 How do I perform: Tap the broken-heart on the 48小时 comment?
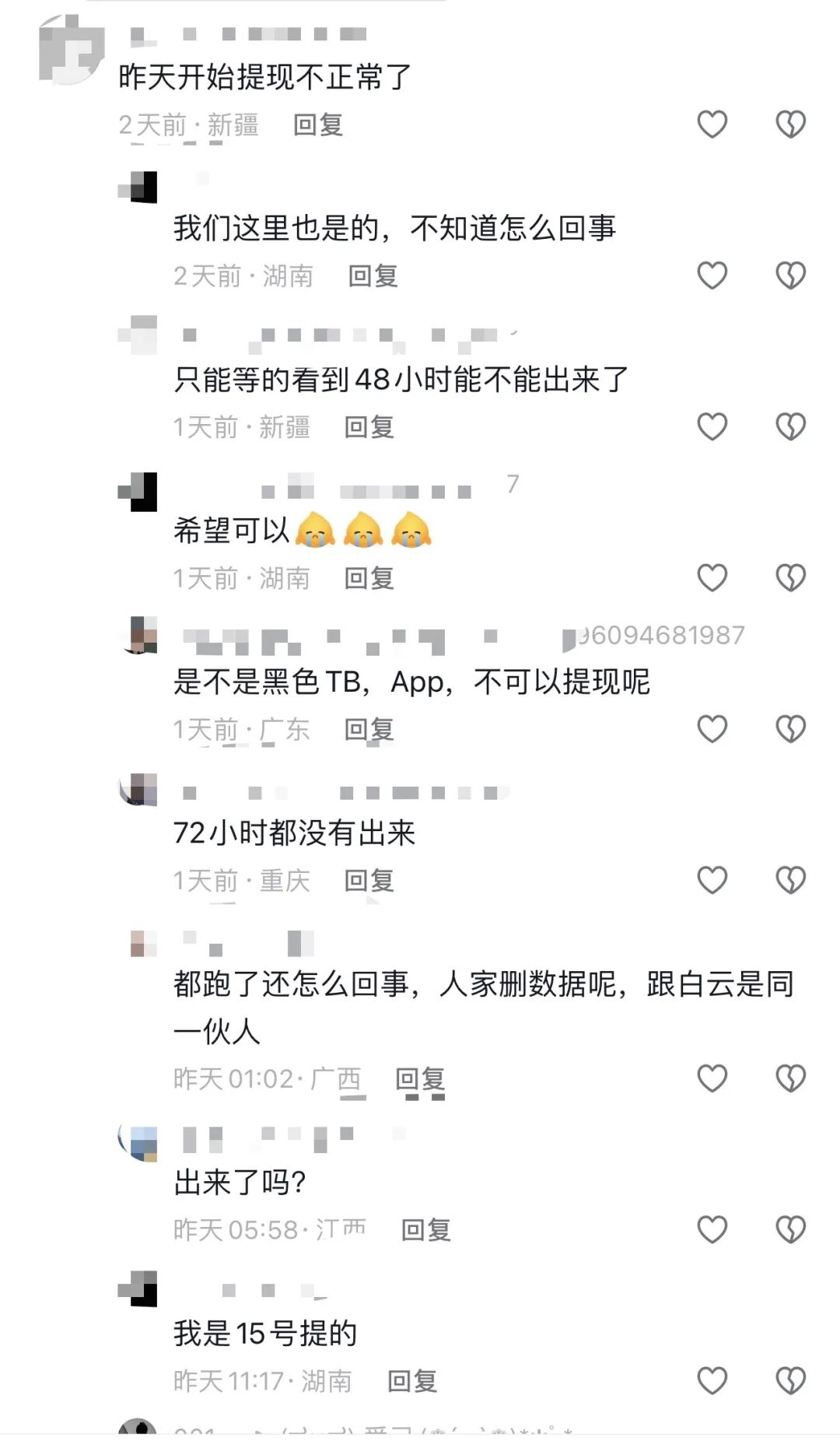pos(791,427)
